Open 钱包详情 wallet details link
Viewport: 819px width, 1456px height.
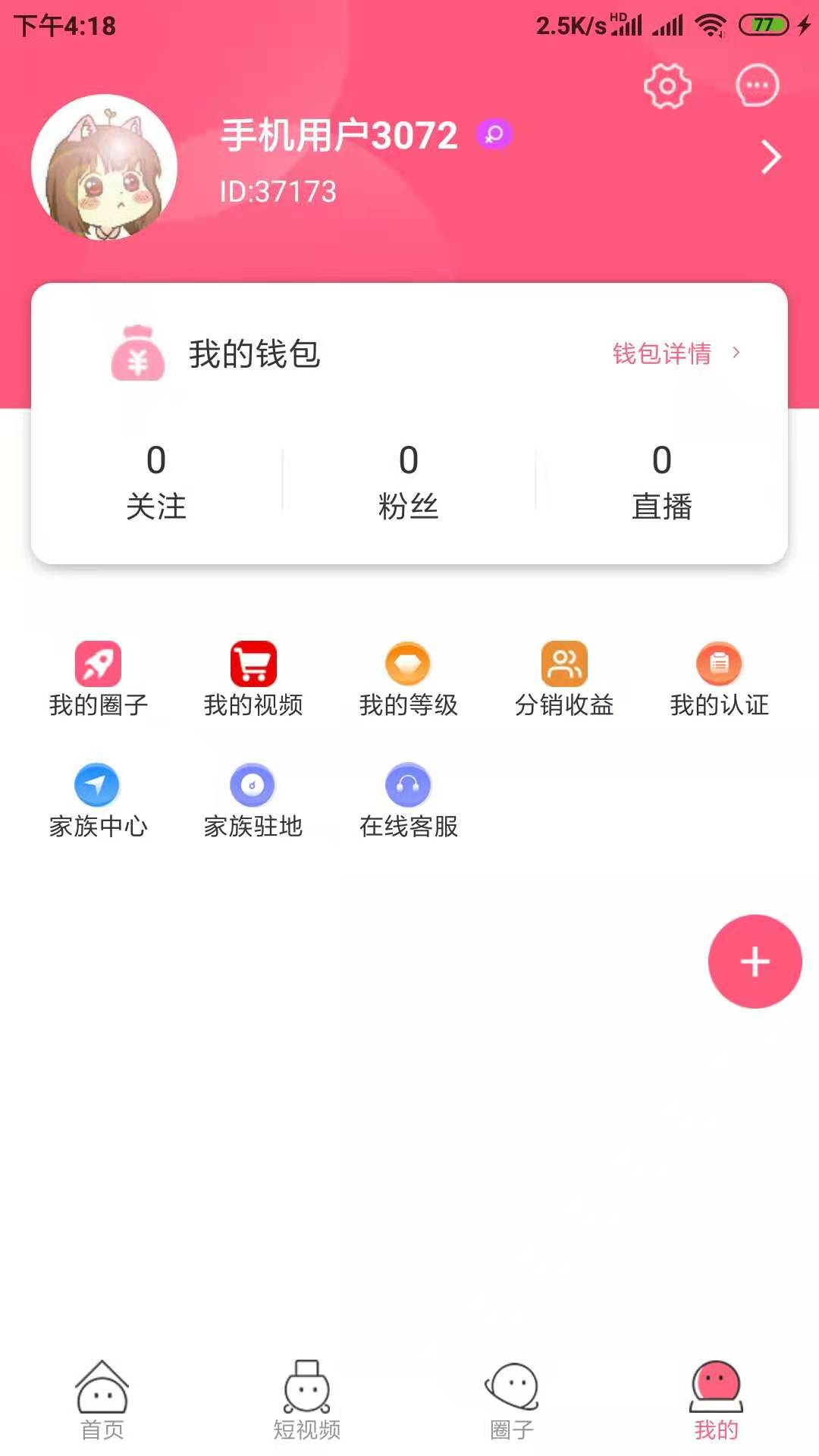[x=675, y=353]
